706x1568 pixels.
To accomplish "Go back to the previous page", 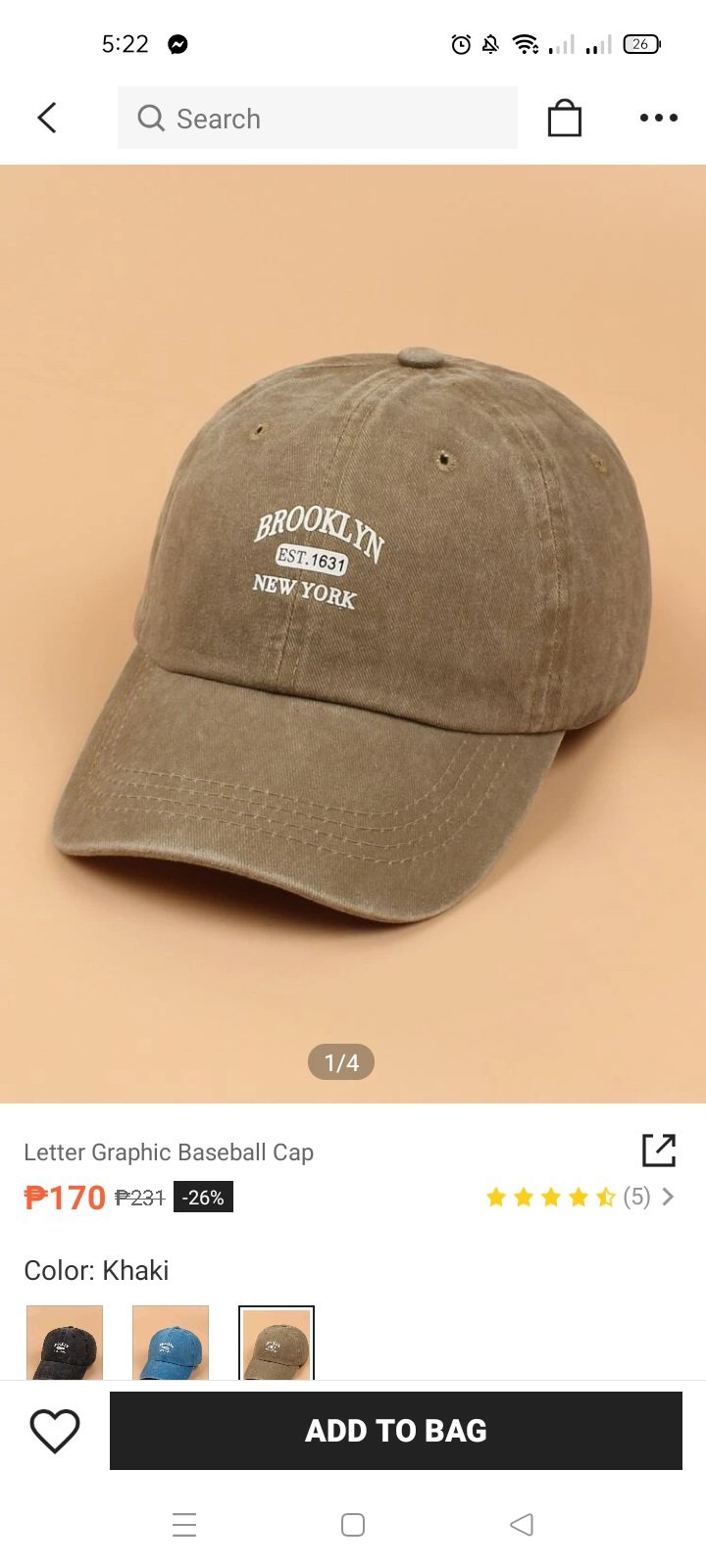I will [47, 118].
